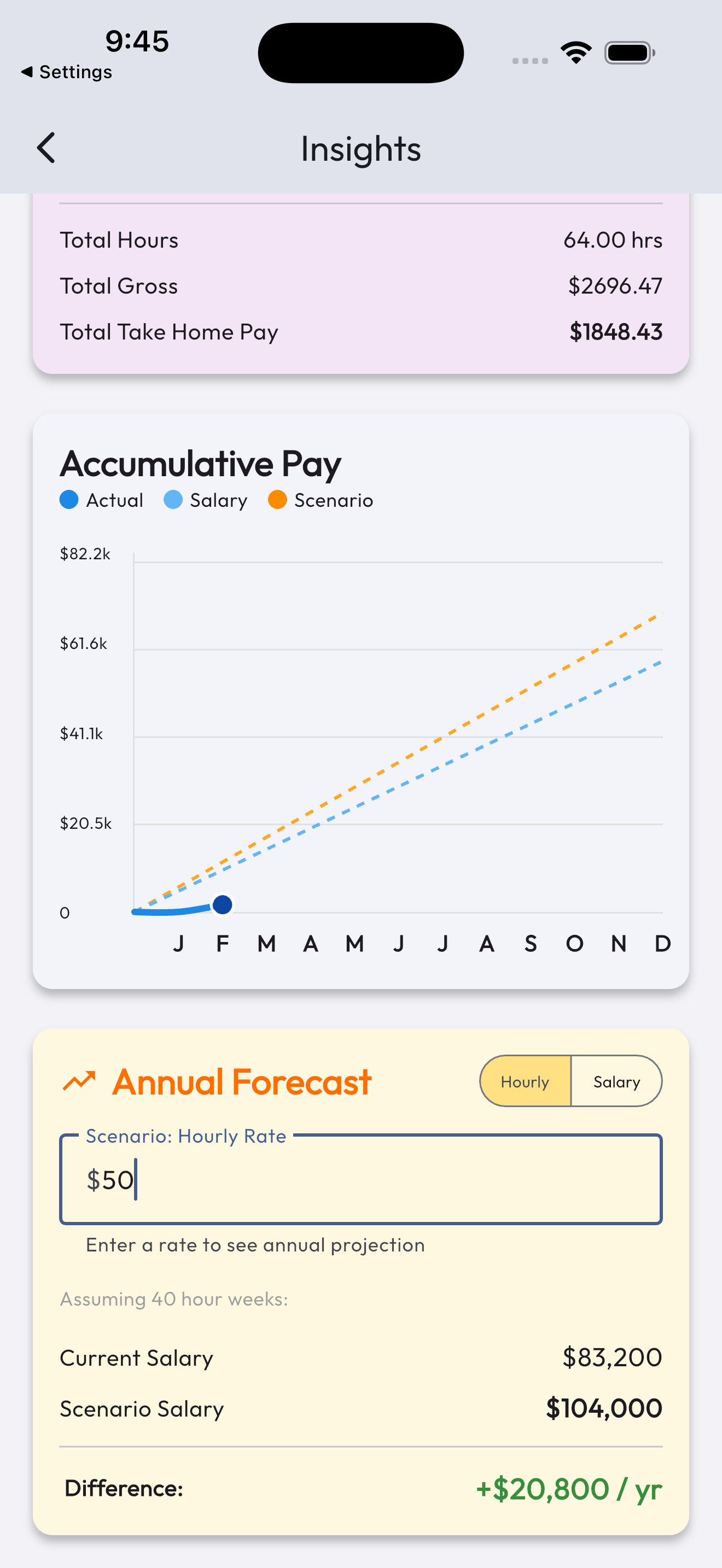Keep the Hourly forecast mode selected
The width and height of the screenshot is (722, 1568).
[x=525, y=1081]
